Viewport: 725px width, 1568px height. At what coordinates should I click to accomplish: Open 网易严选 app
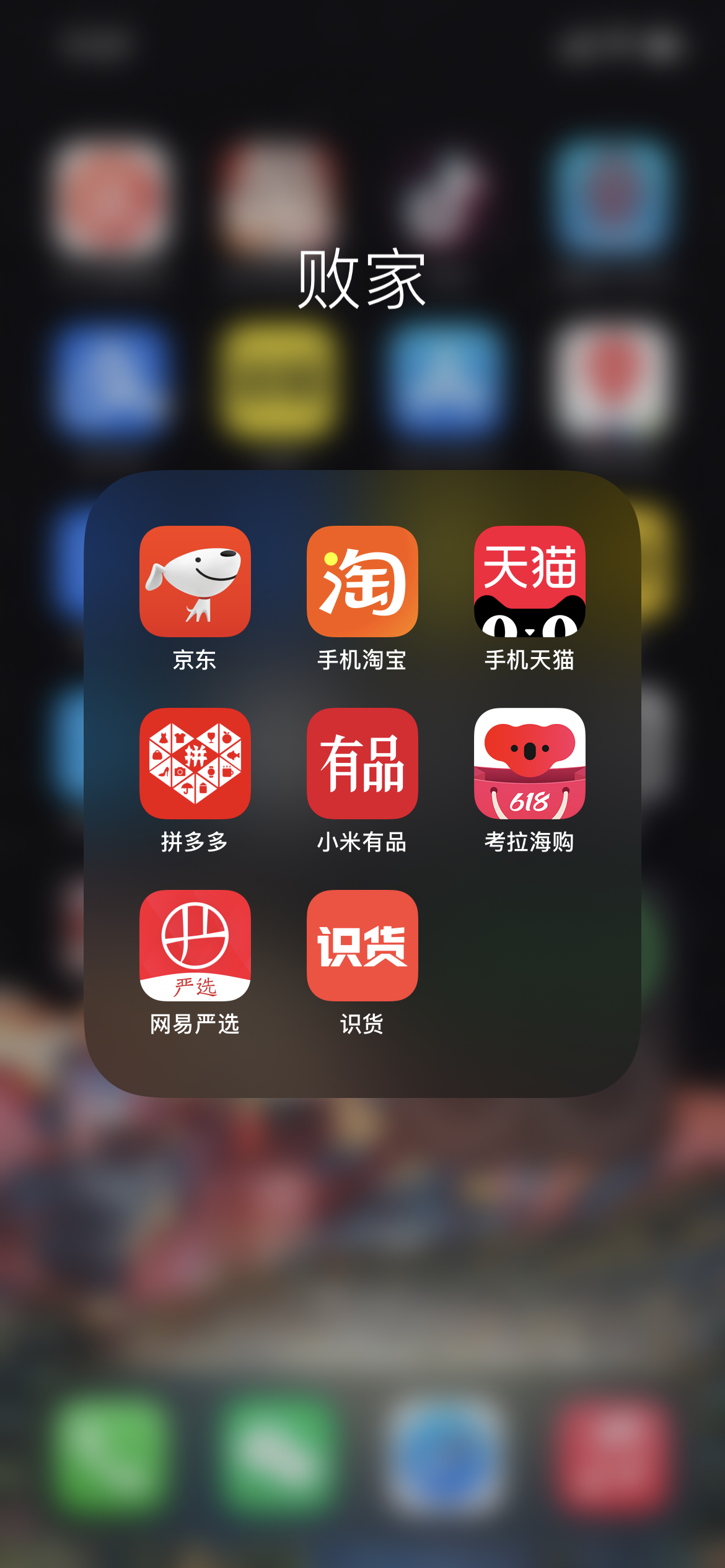195,945
